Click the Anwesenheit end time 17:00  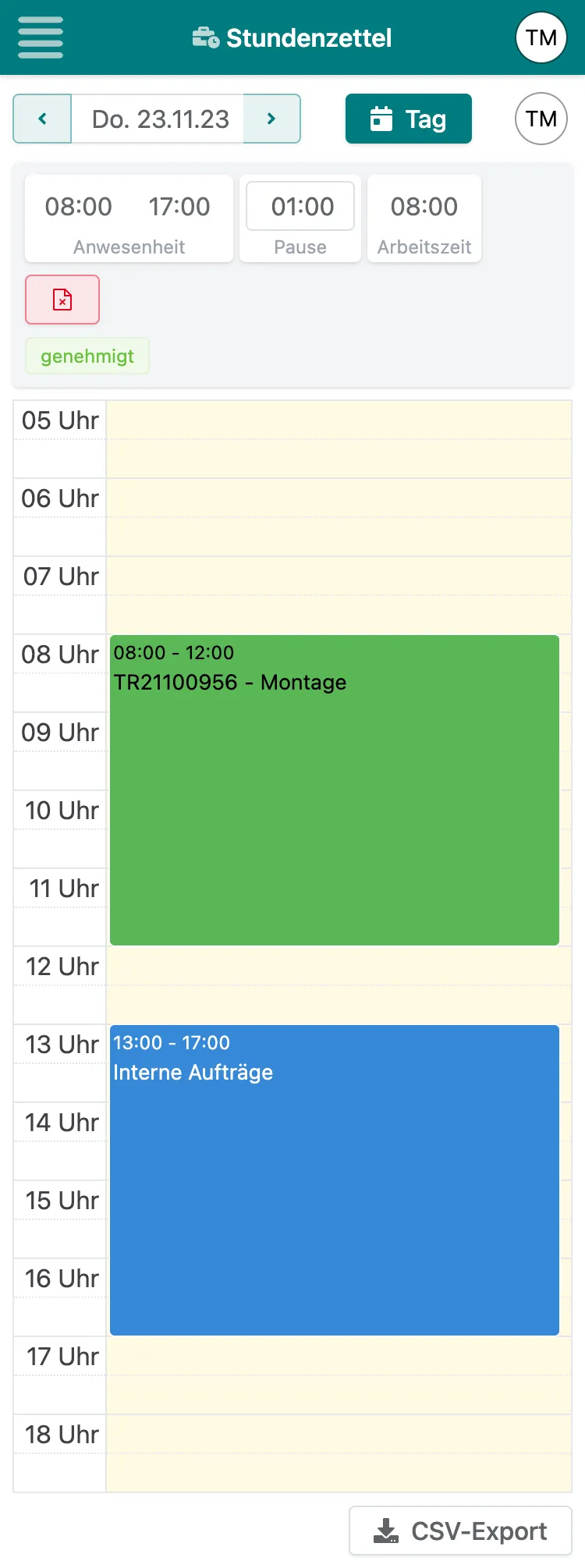[x=179, y=207]
